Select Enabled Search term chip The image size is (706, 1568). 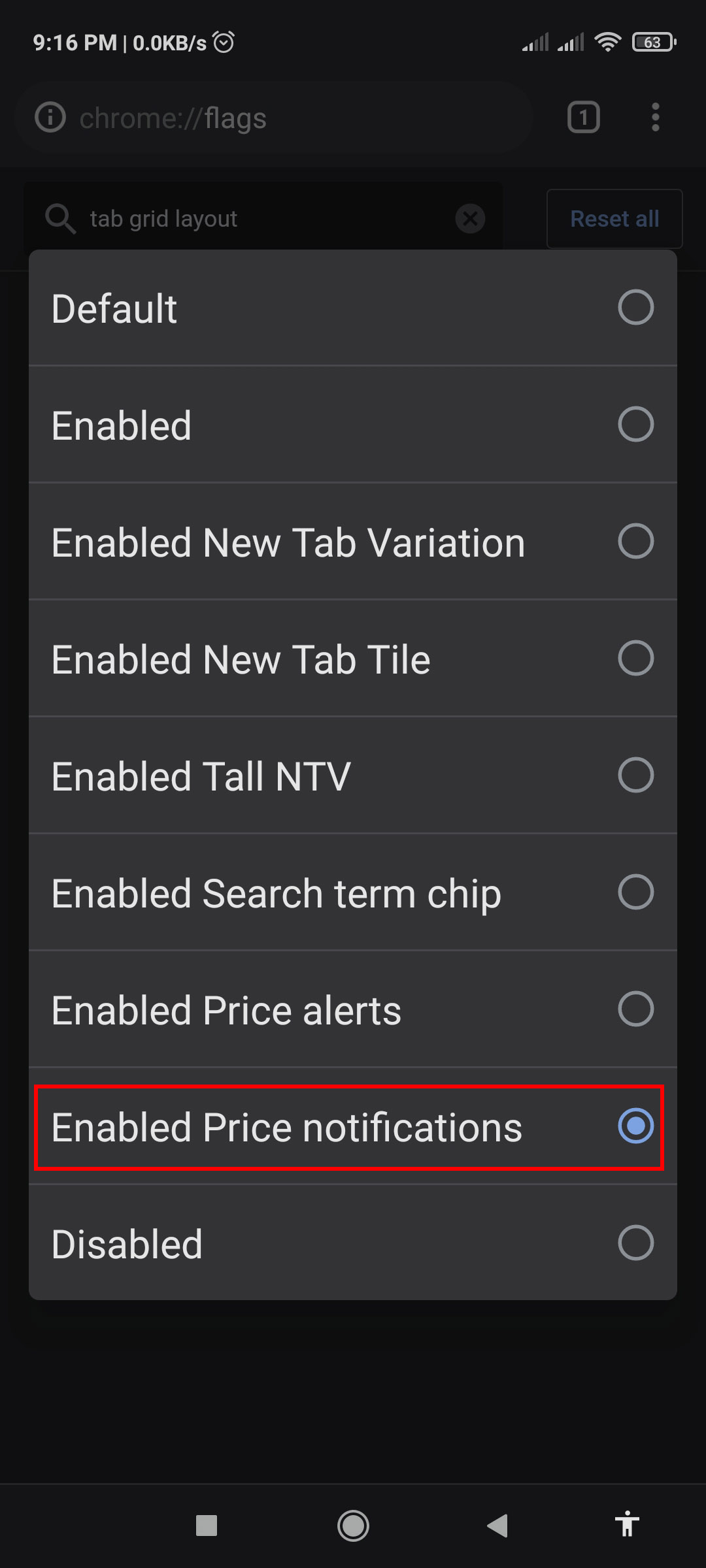pyautogui.click(x=352, y=892)
